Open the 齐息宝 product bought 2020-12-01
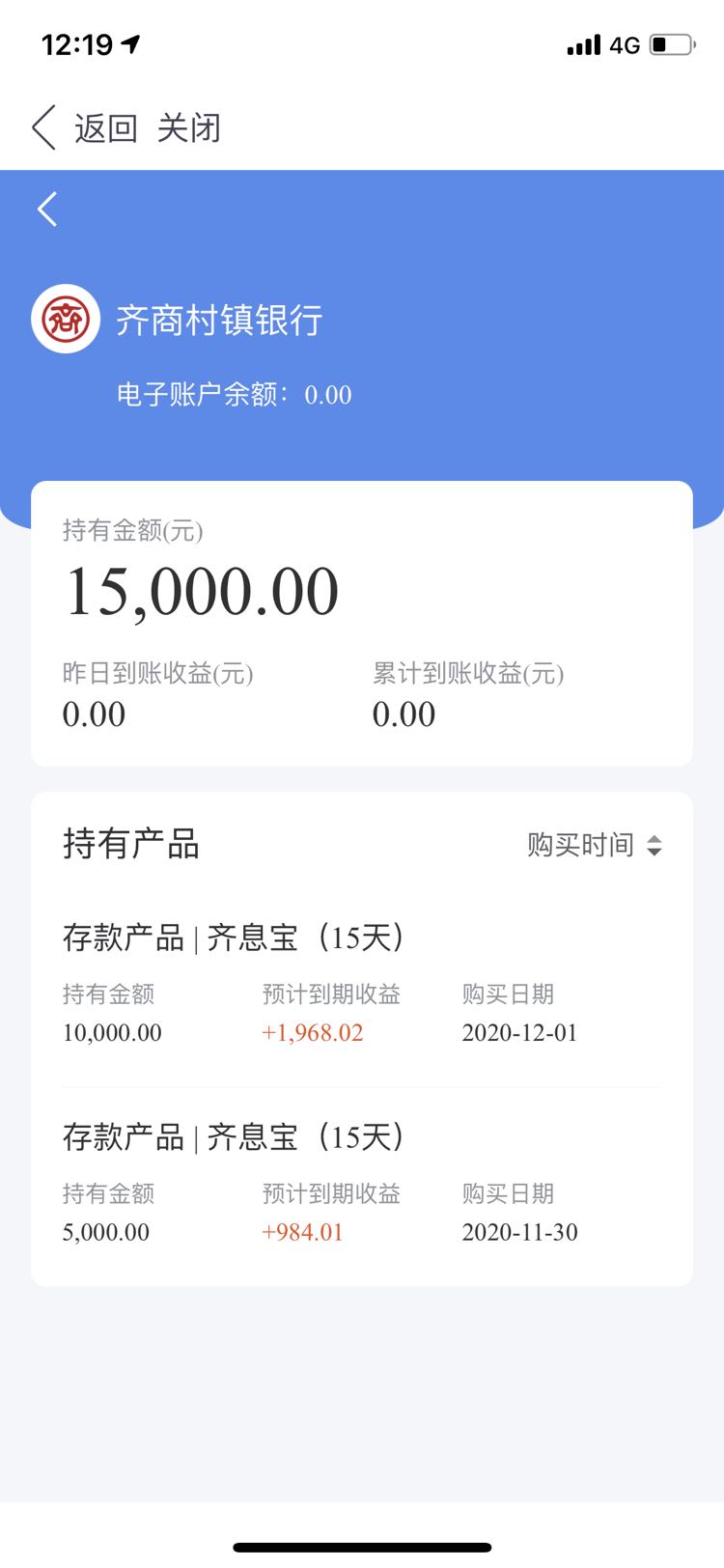 [x=362, y=985]
